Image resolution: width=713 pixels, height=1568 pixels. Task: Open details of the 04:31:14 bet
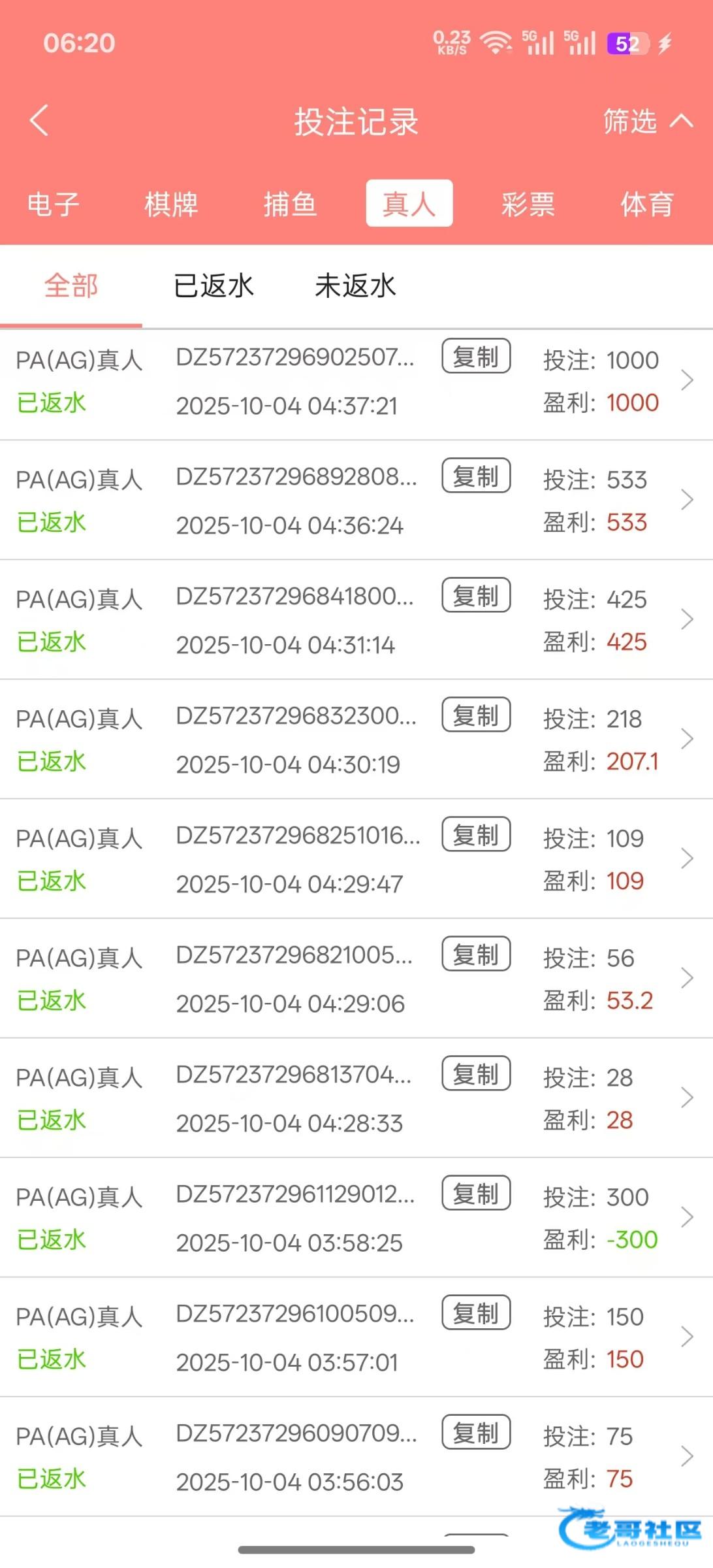[686, 619]
